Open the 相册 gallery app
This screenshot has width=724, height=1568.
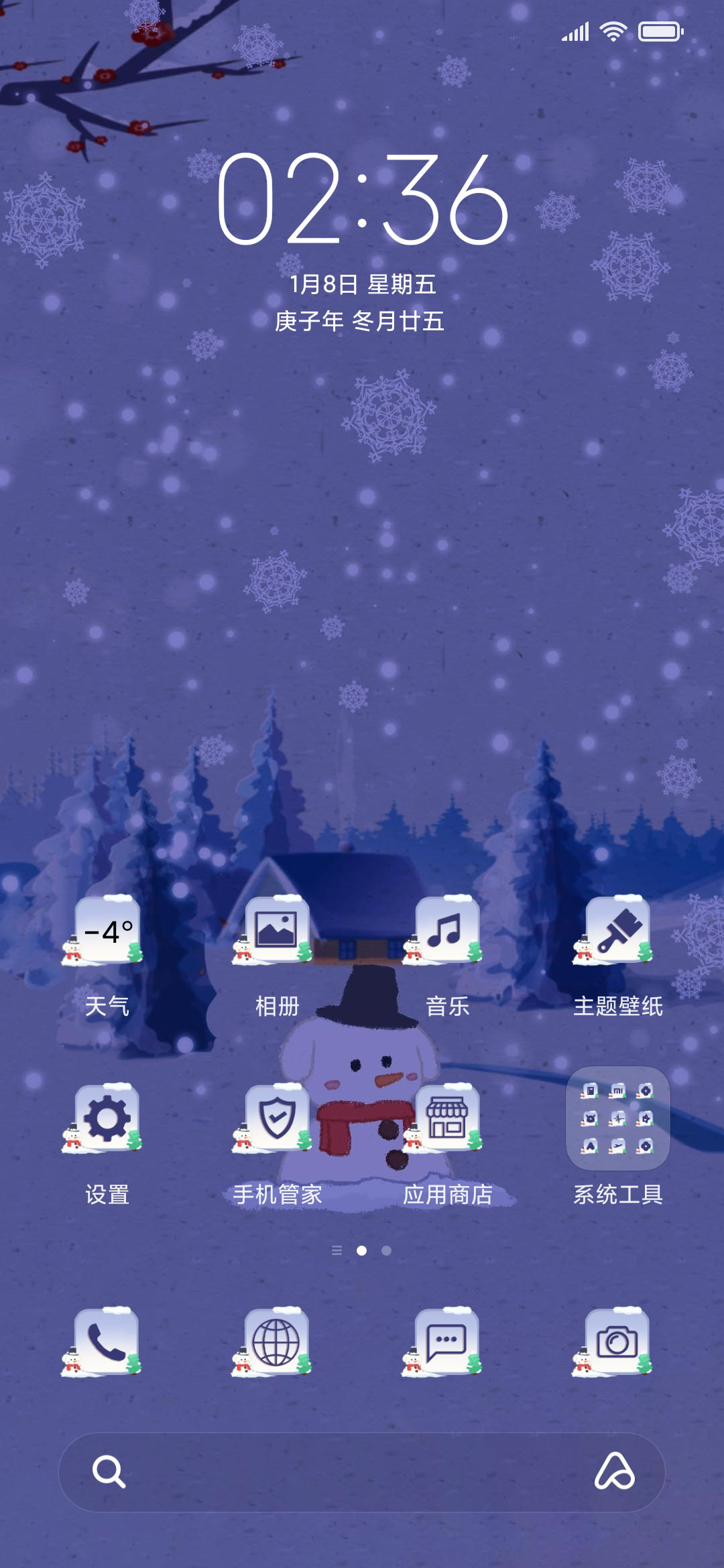[277, 930]
